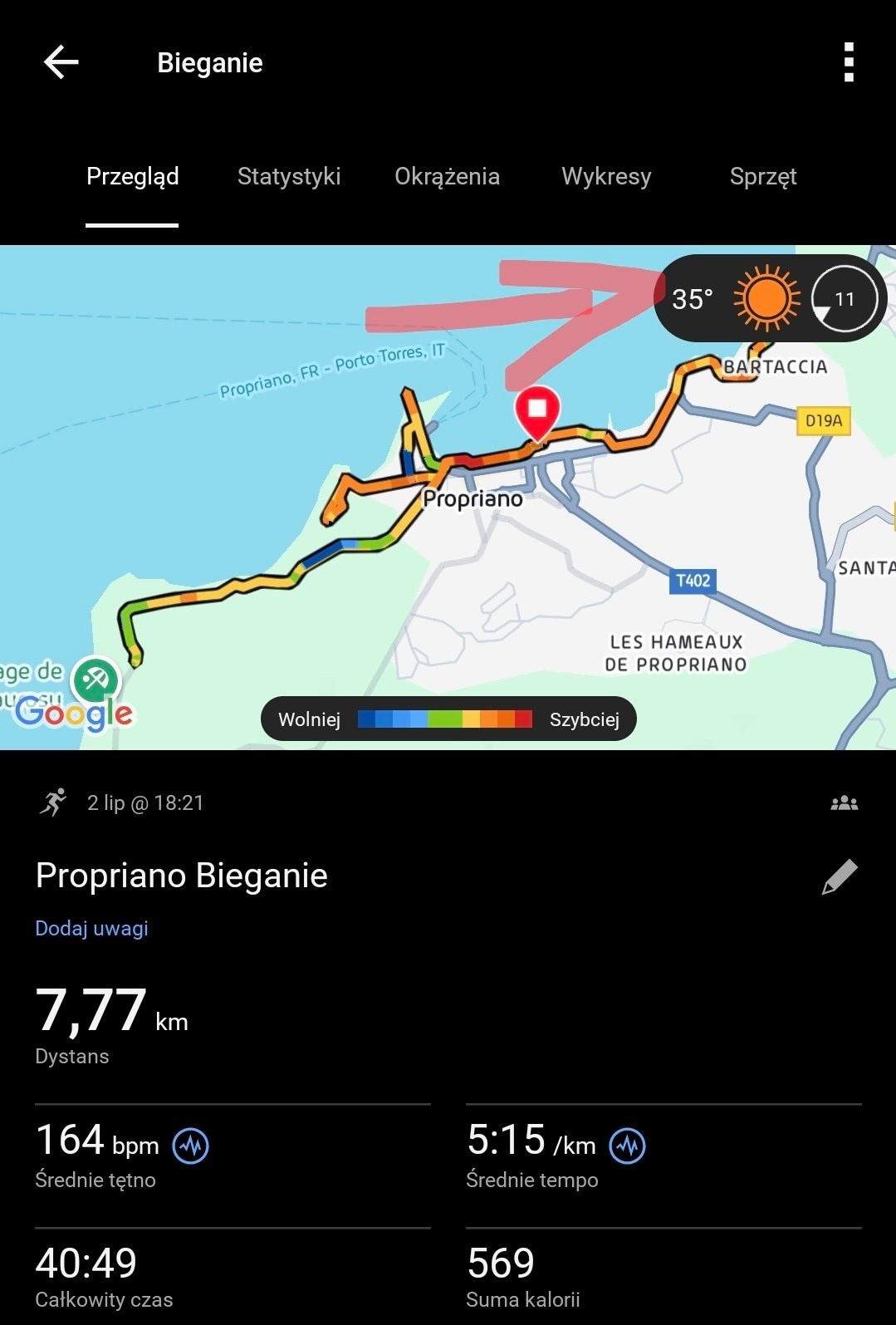Tap the Dodaj uwagi link
This screenshot has width=896, height=1325.
pos(92,929)
